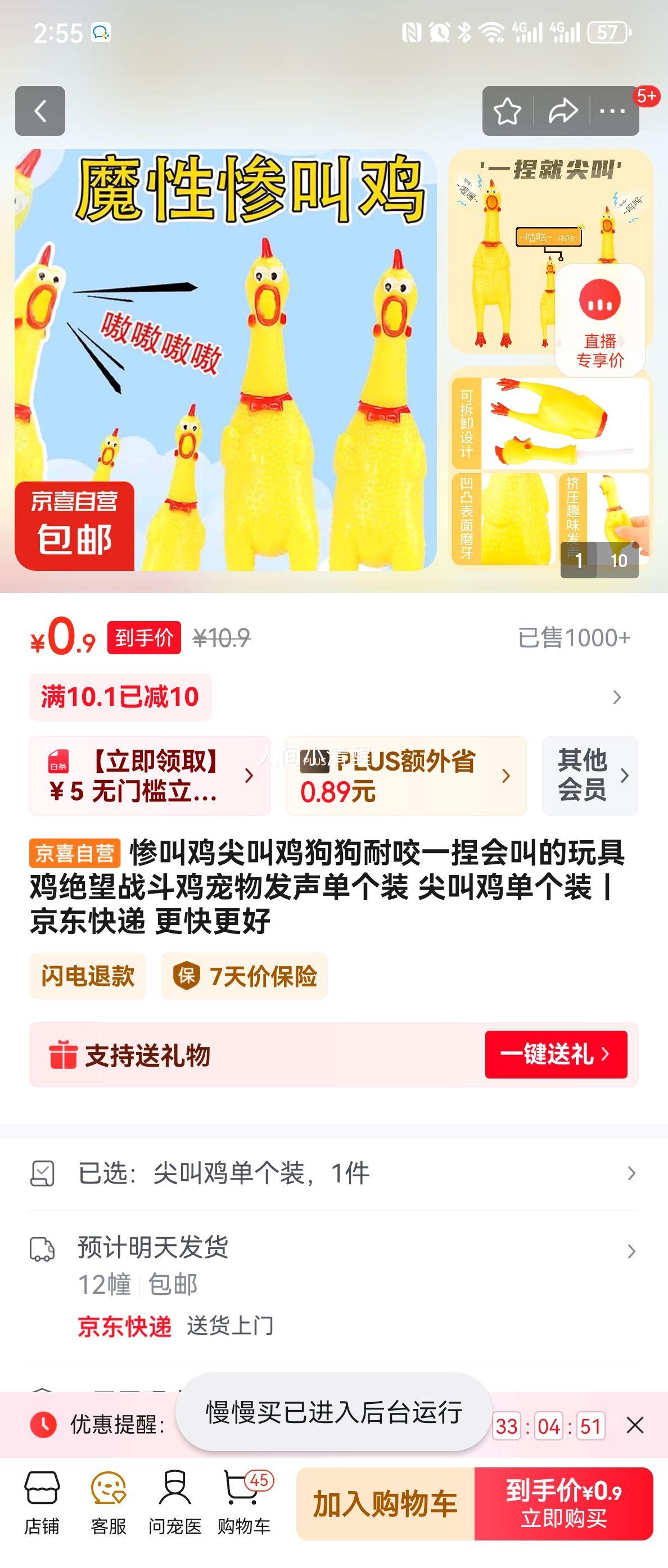Image resolution: width=668 pixels, height=1568 pixels.
Task: Share this product
Action: 562,111
